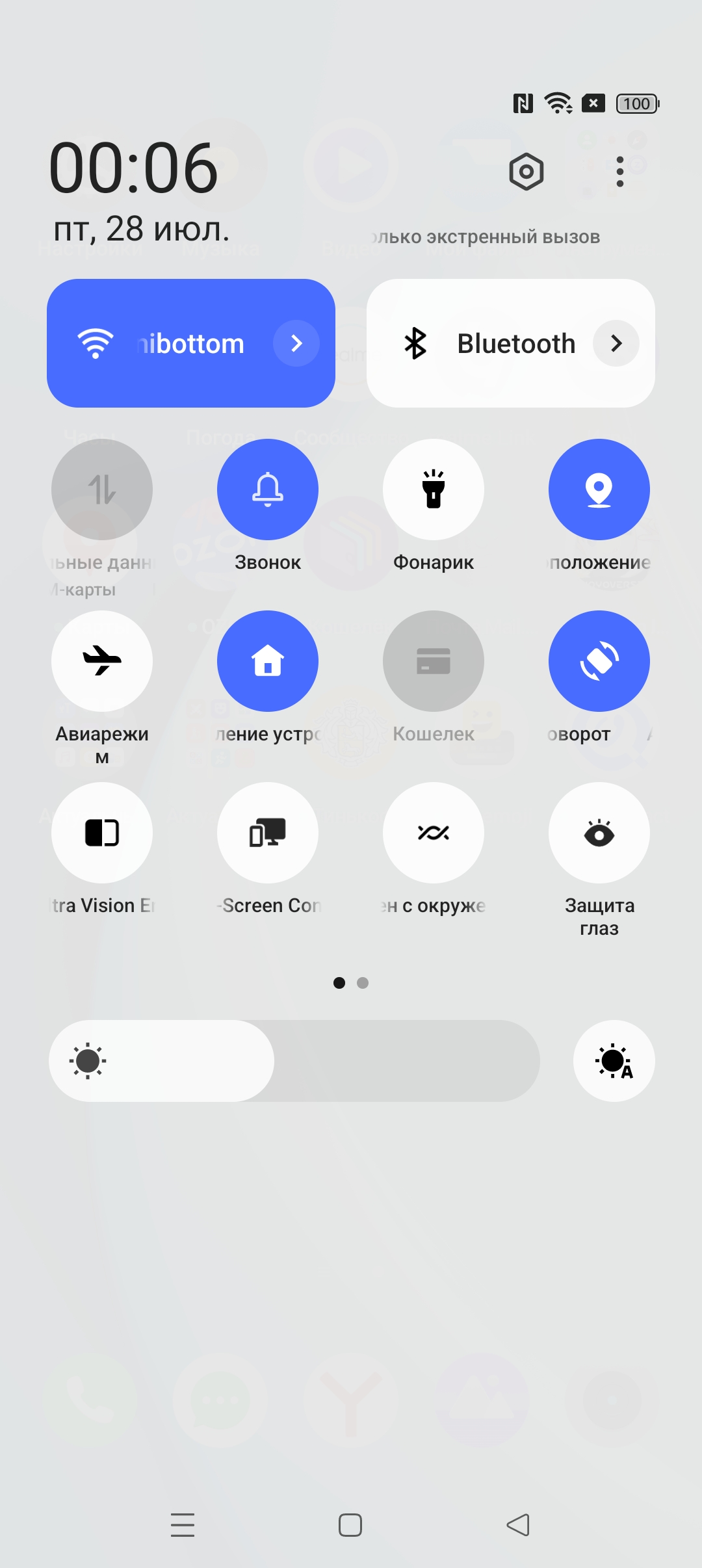Enable Защита глаз eye protection
702x1568 pixels.
coord(599,833)
